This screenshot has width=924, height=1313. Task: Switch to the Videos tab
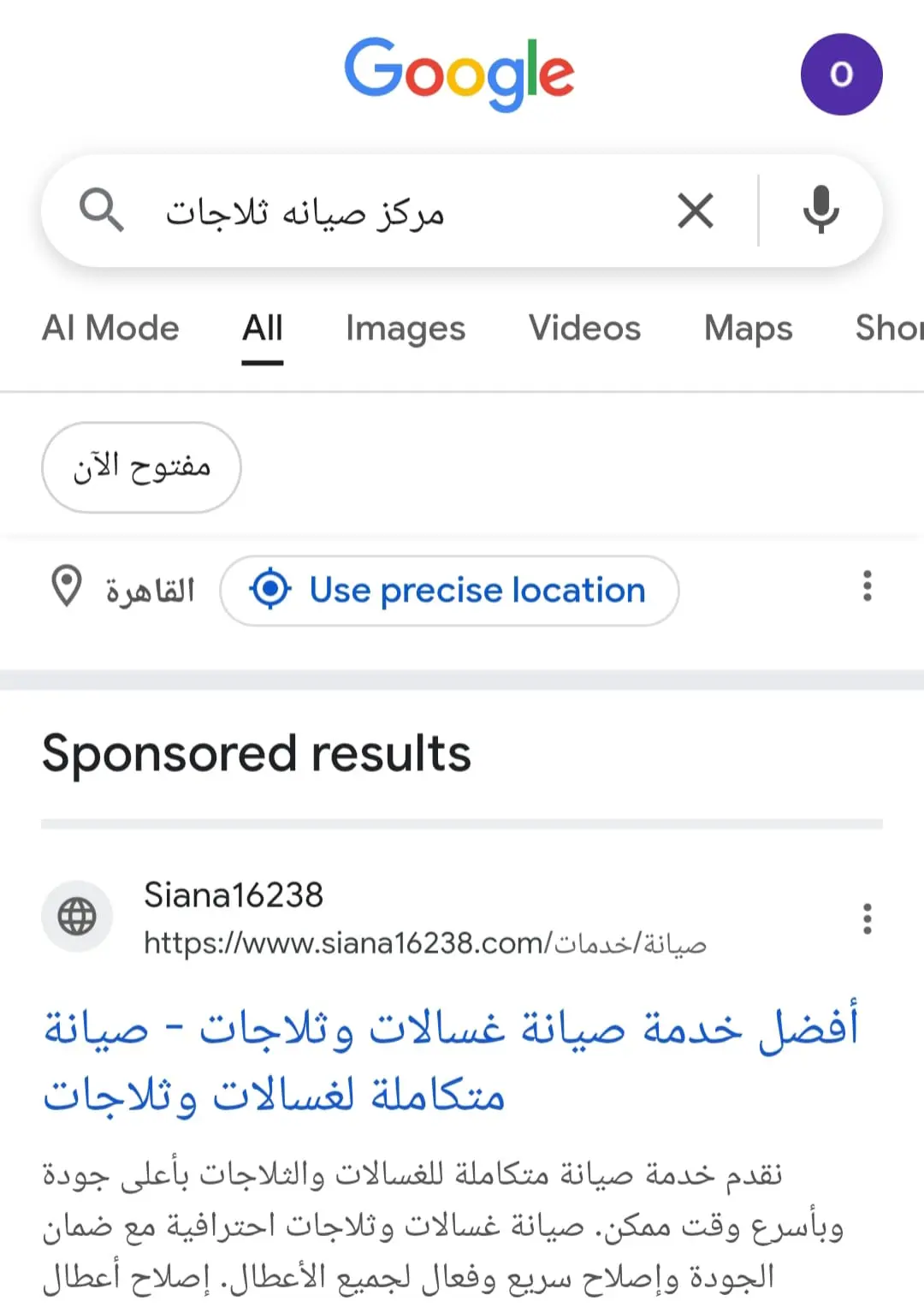click(x=584, y=328)
